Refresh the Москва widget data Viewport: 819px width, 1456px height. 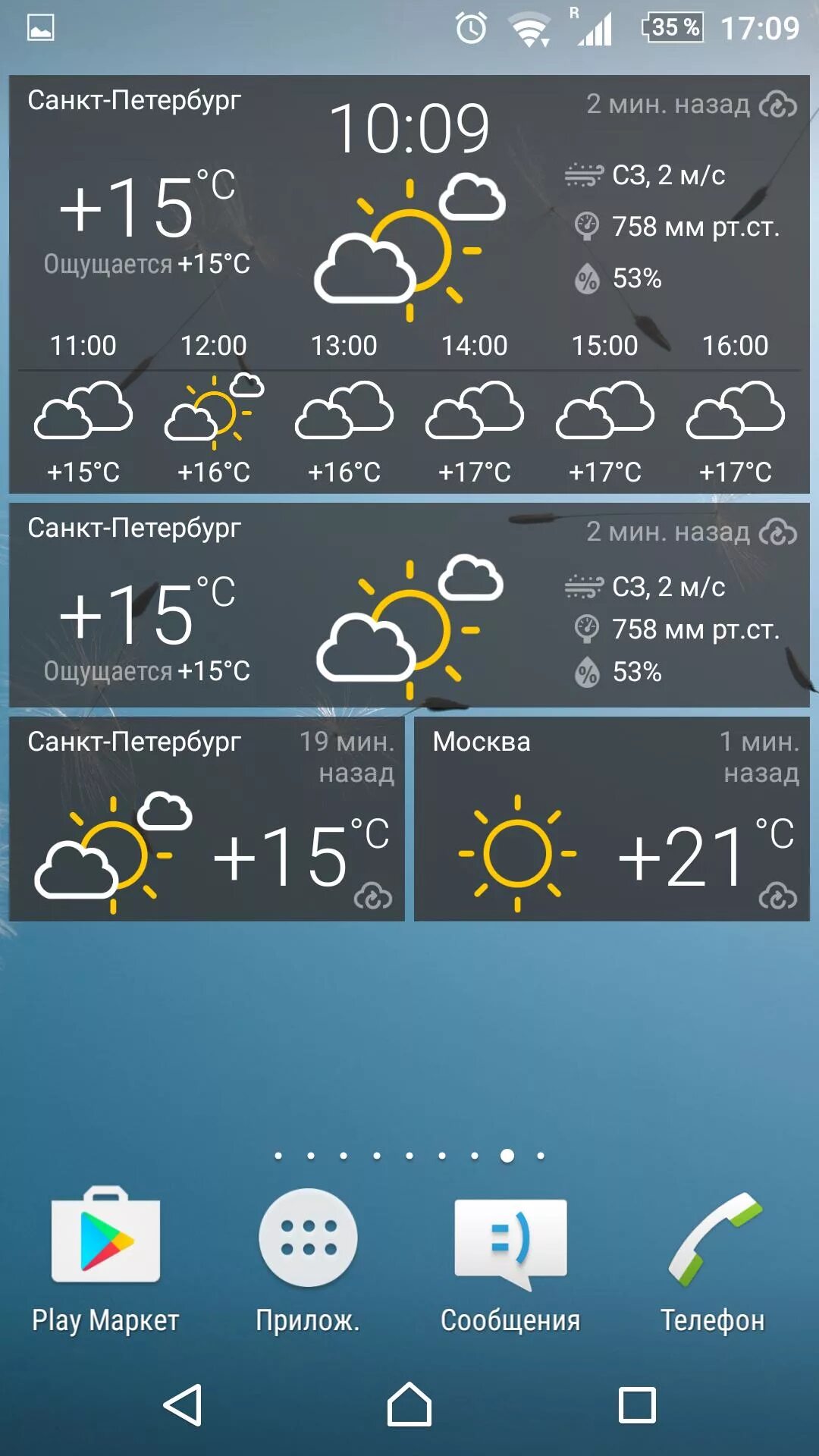pyautogui.click(x=778, y=896)
